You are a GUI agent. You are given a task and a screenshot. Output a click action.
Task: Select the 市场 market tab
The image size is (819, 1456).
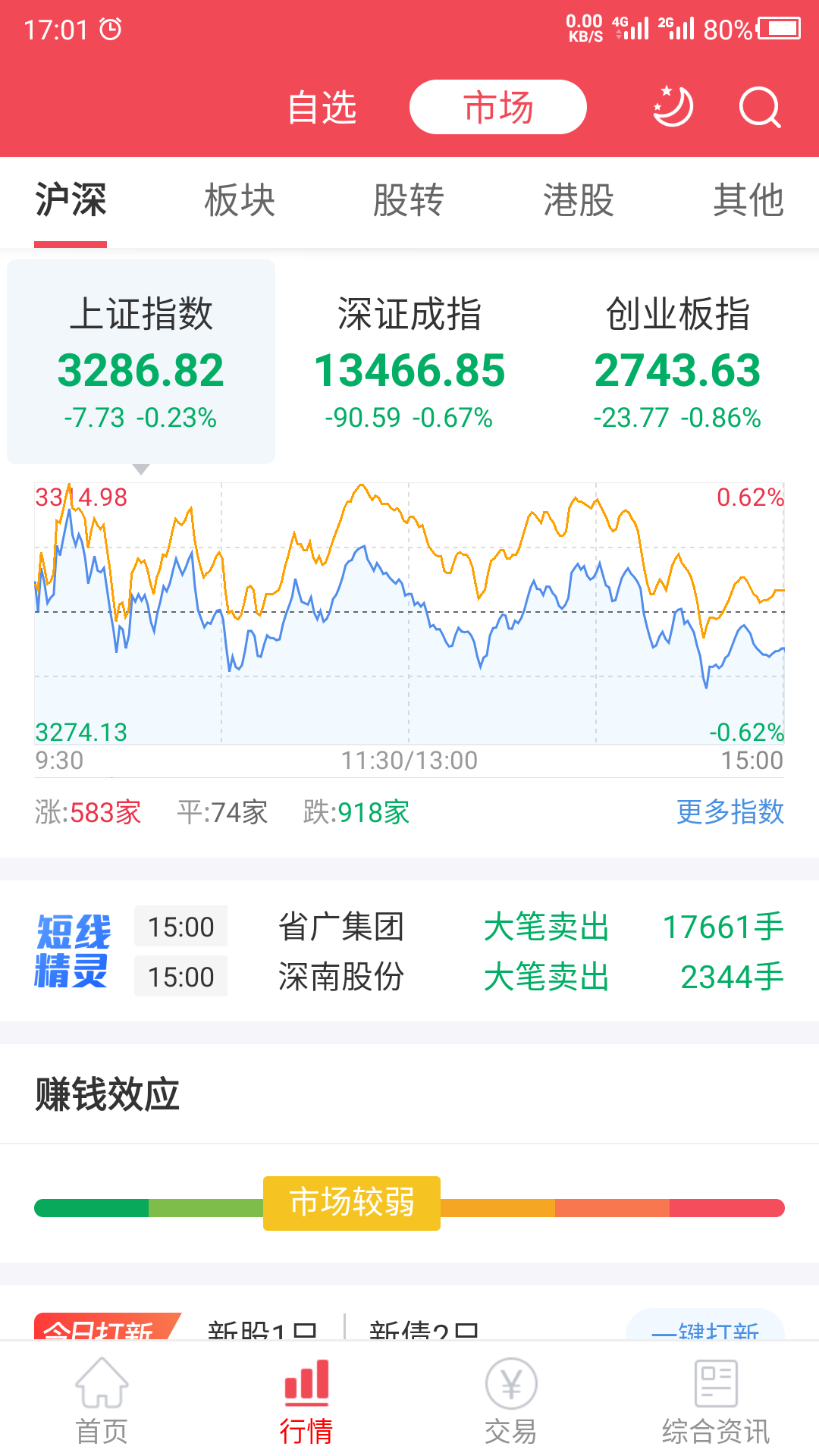497,107
